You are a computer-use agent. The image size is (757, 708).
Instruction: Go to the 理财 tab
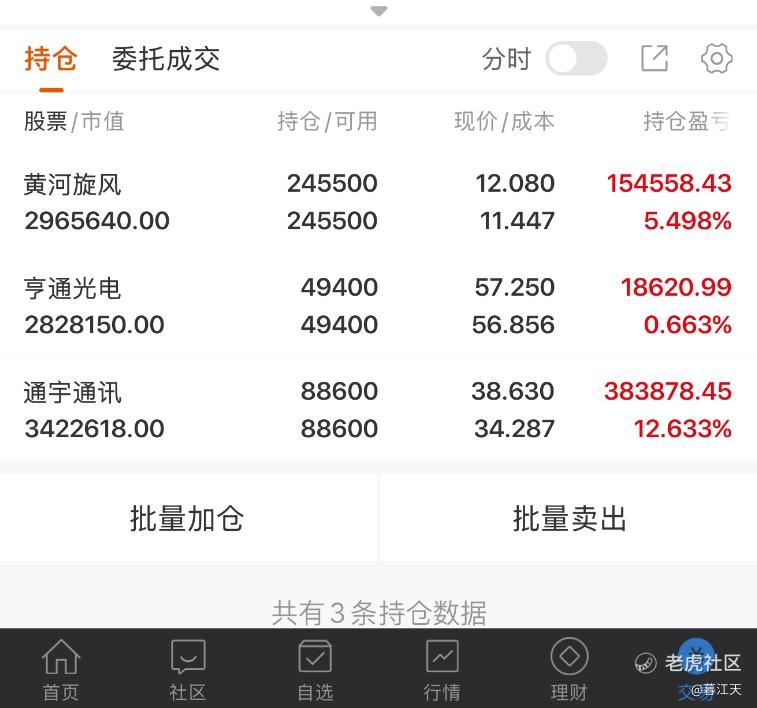(569, 670)
